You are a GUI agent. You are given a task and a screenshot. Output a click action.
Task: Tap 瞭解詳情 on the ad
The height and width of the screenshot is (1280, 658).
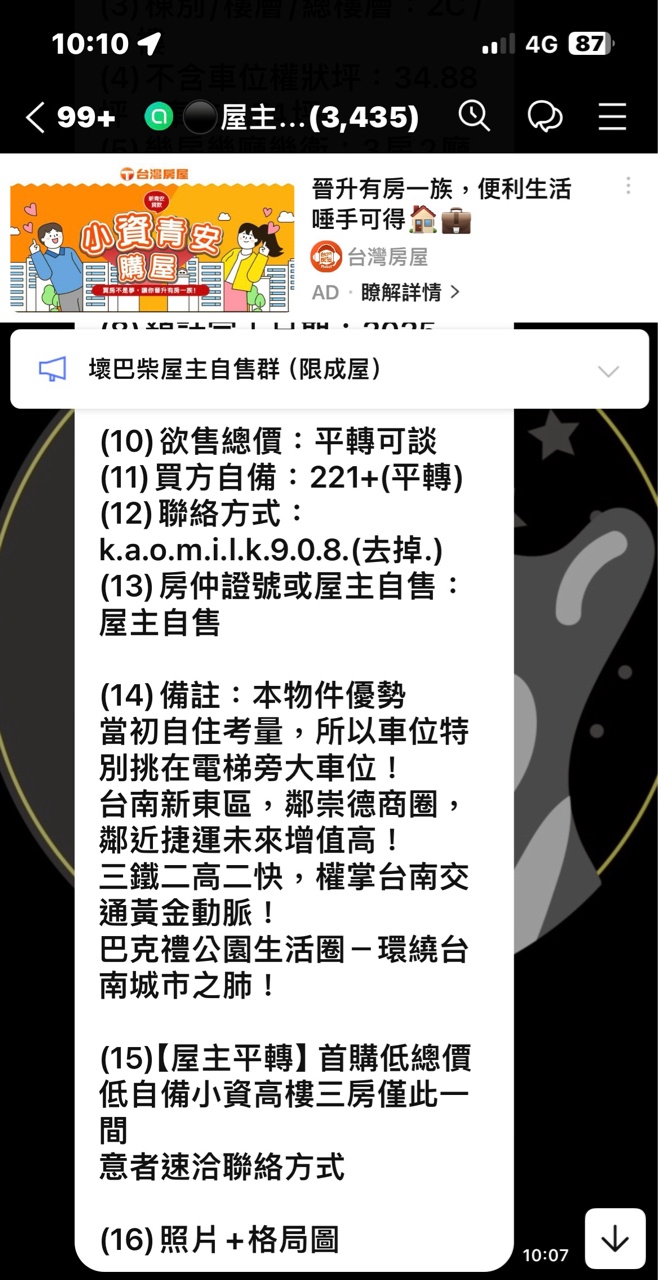410,292
